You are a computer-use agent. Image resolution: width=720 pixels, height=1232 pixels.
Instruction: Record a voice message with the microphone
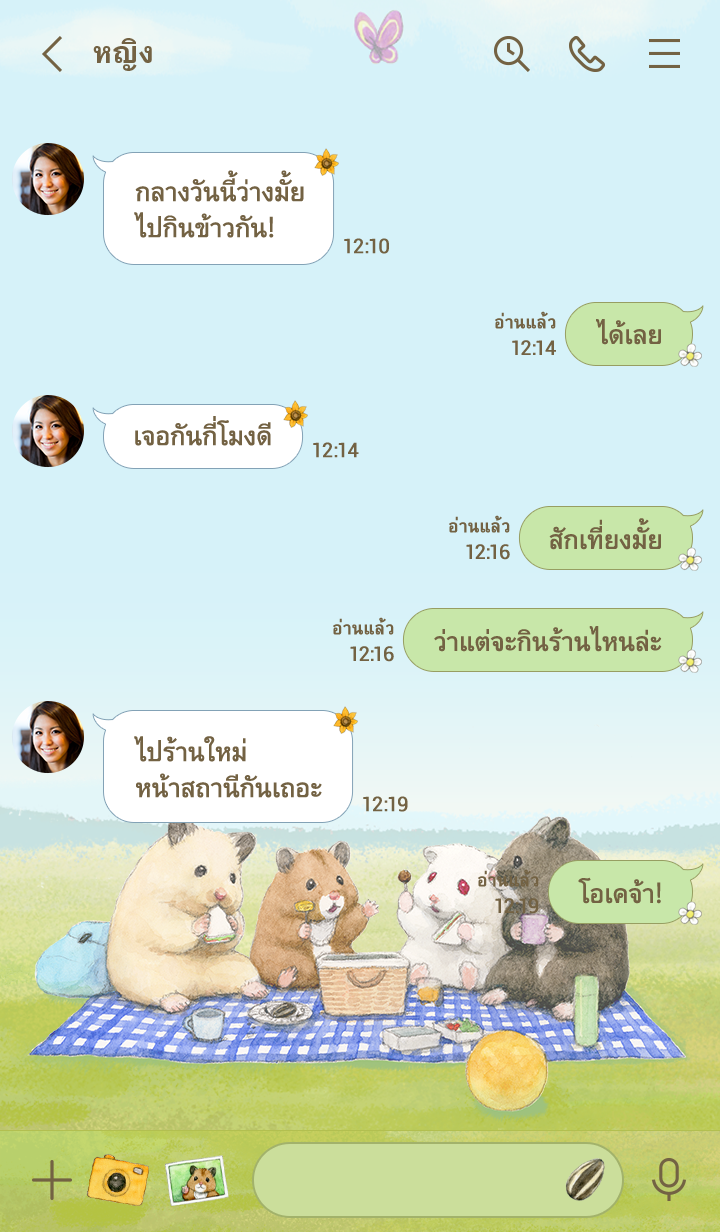click(668, 1180)
